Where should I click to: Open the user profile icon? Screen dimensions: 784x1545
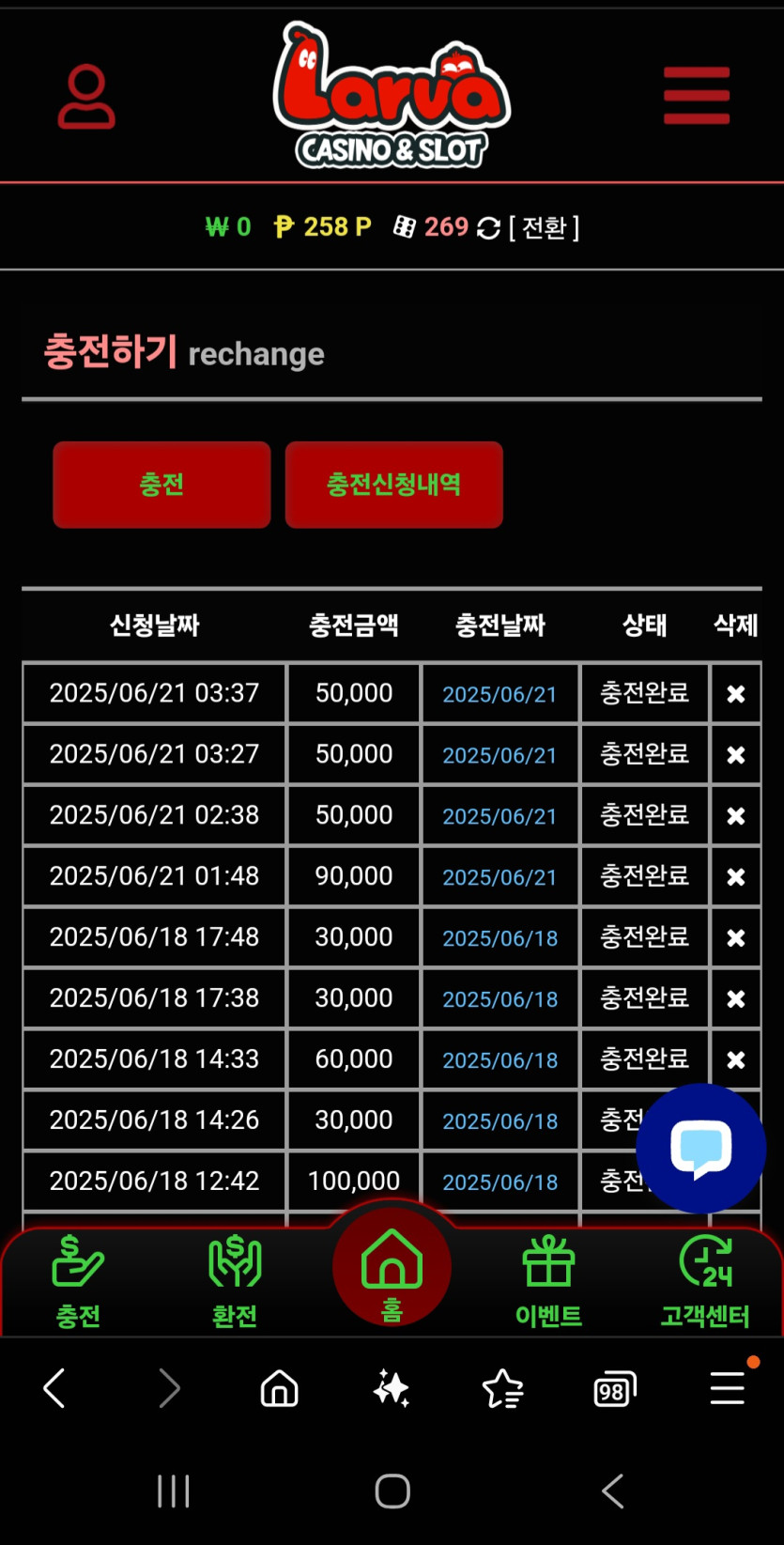coord(86,96)
